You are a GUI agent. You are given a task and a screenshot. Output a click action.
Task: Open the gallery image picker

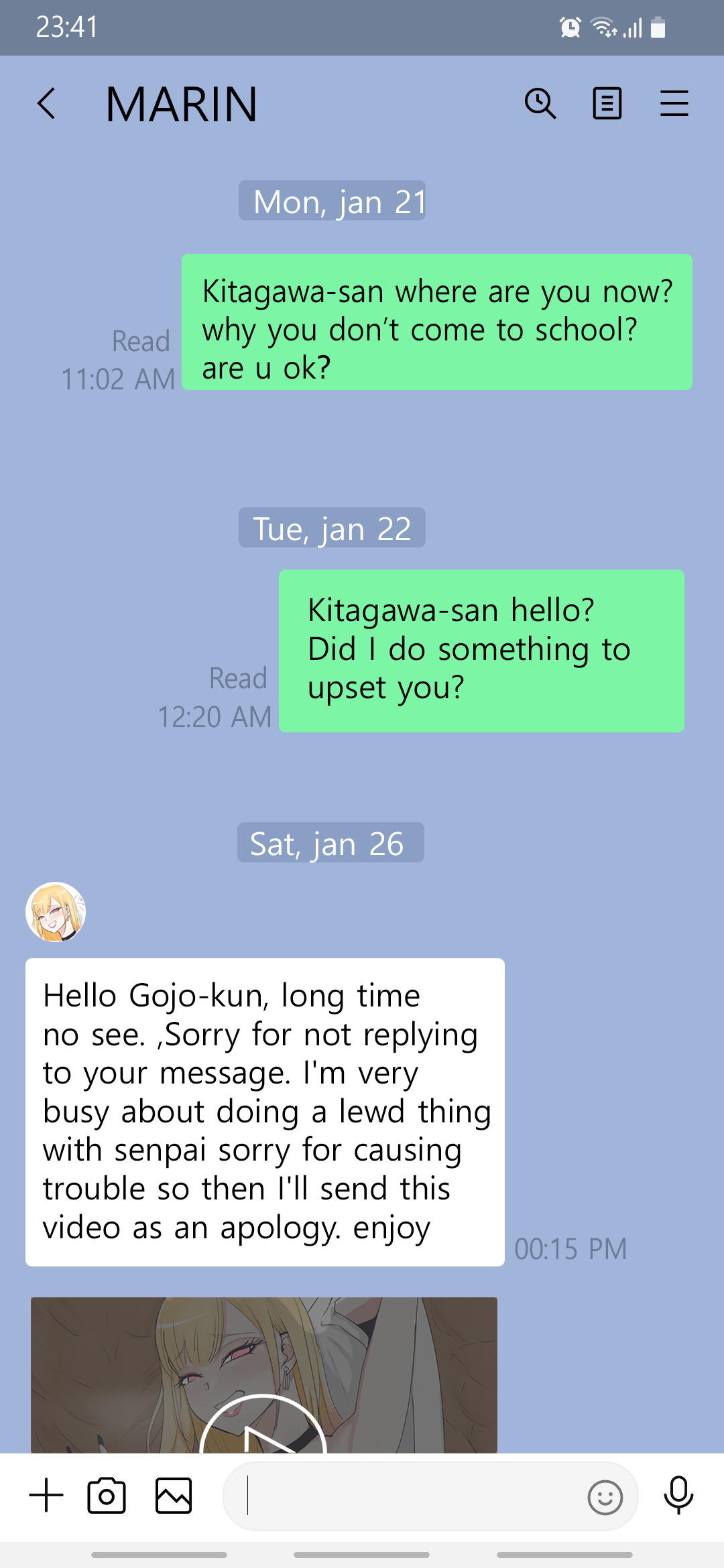[174, 1495]
